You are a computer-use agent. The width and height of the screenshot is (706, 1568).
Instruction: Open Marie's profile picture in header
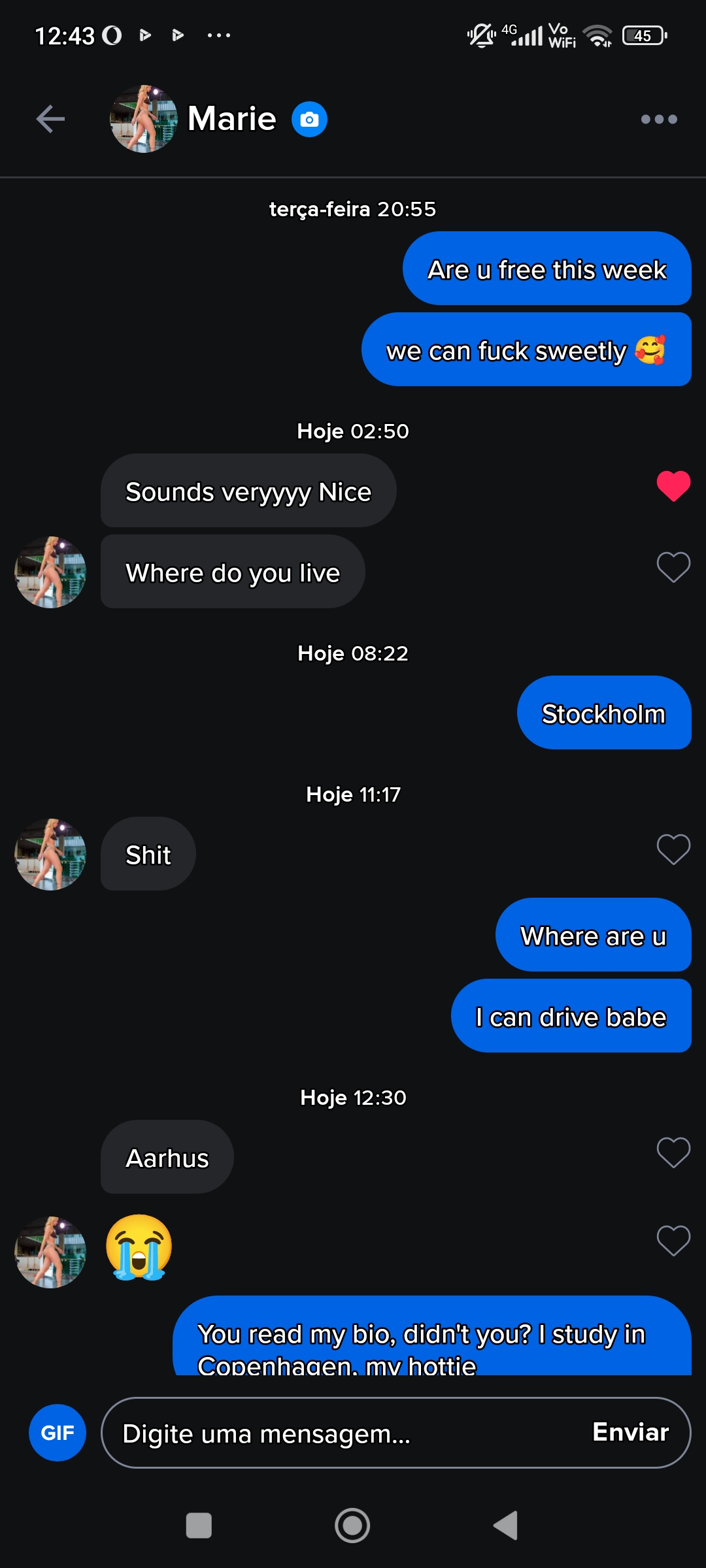(144, 119)
